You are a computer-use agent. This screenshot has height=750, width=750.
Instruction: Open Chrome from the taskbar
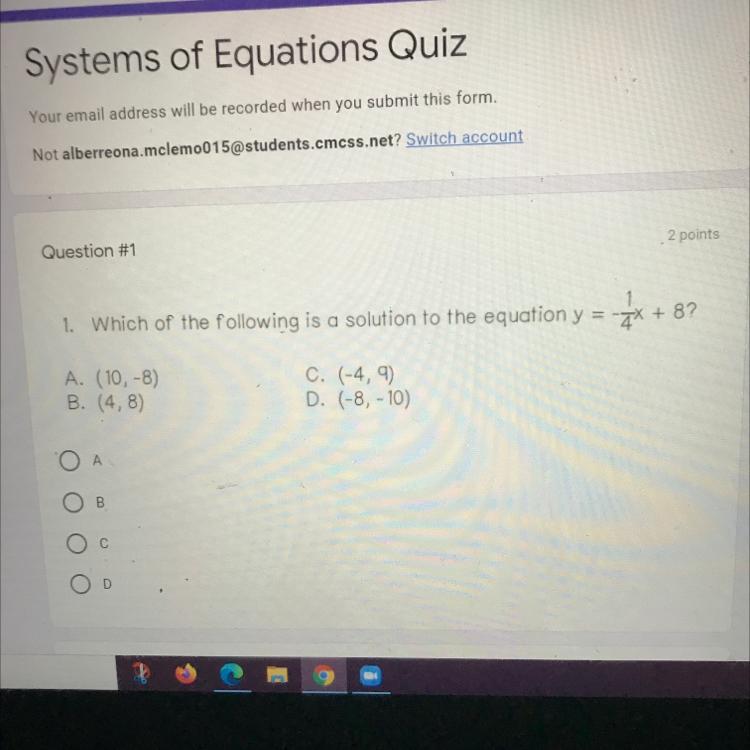click(322, 677)
